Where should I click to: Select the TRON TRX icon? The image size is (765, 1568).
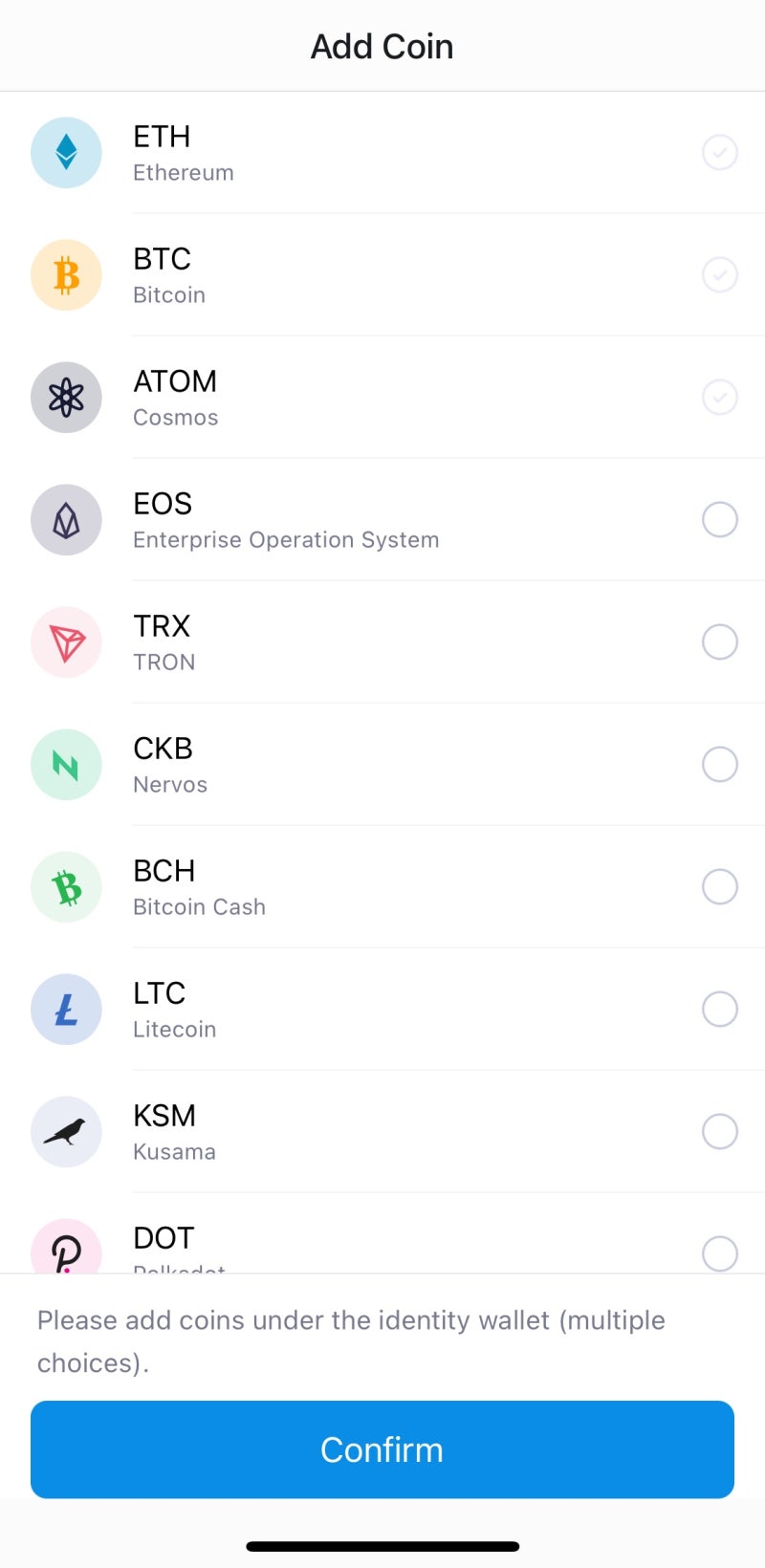point(66,642)
